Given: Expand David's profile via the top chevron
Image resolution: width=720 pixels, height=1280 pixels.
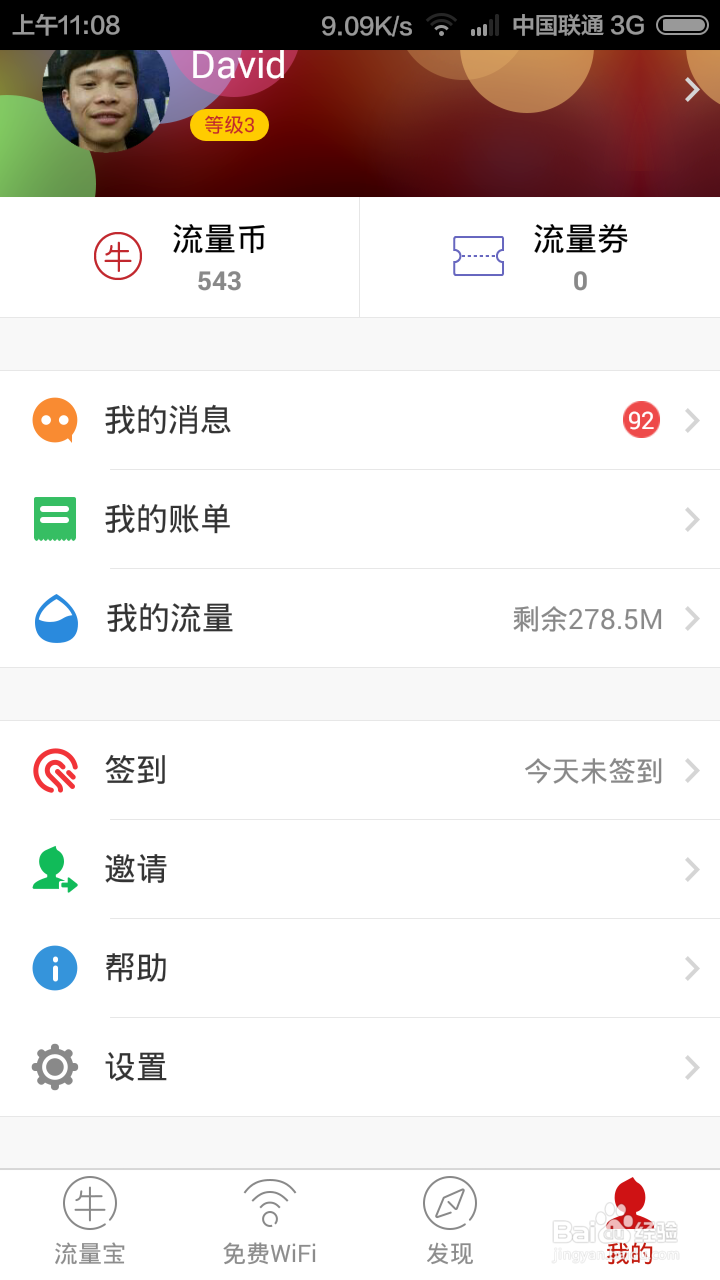Looking at the screenshot, I should pyautogui.click(x=692, y=89).
